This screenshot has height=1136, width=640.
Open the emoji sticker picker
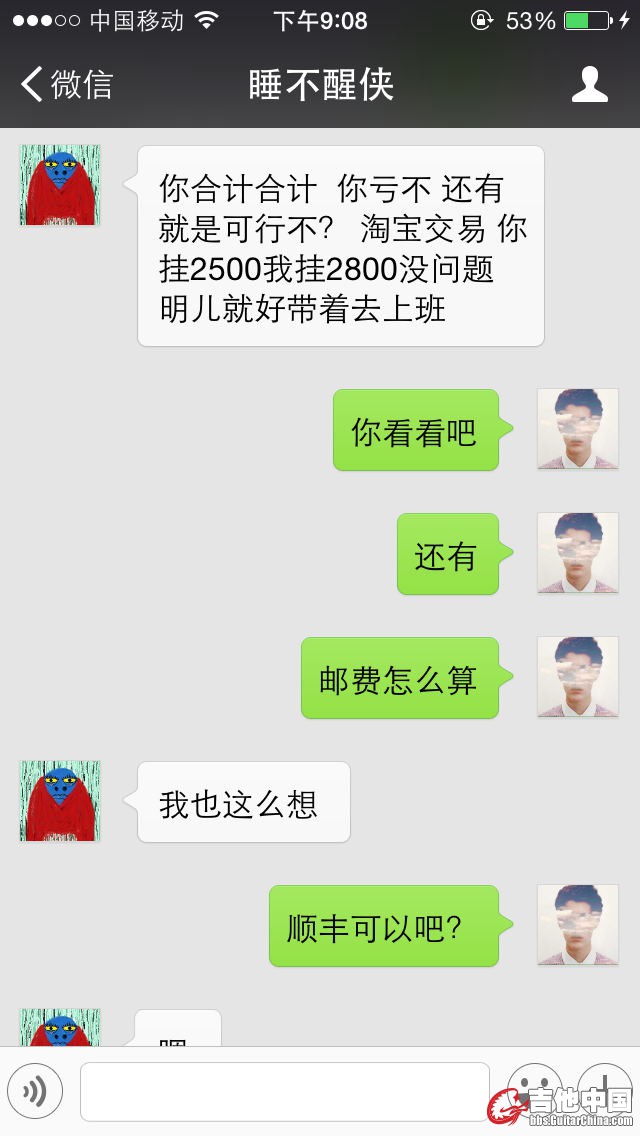click(x=534, y=1088)
